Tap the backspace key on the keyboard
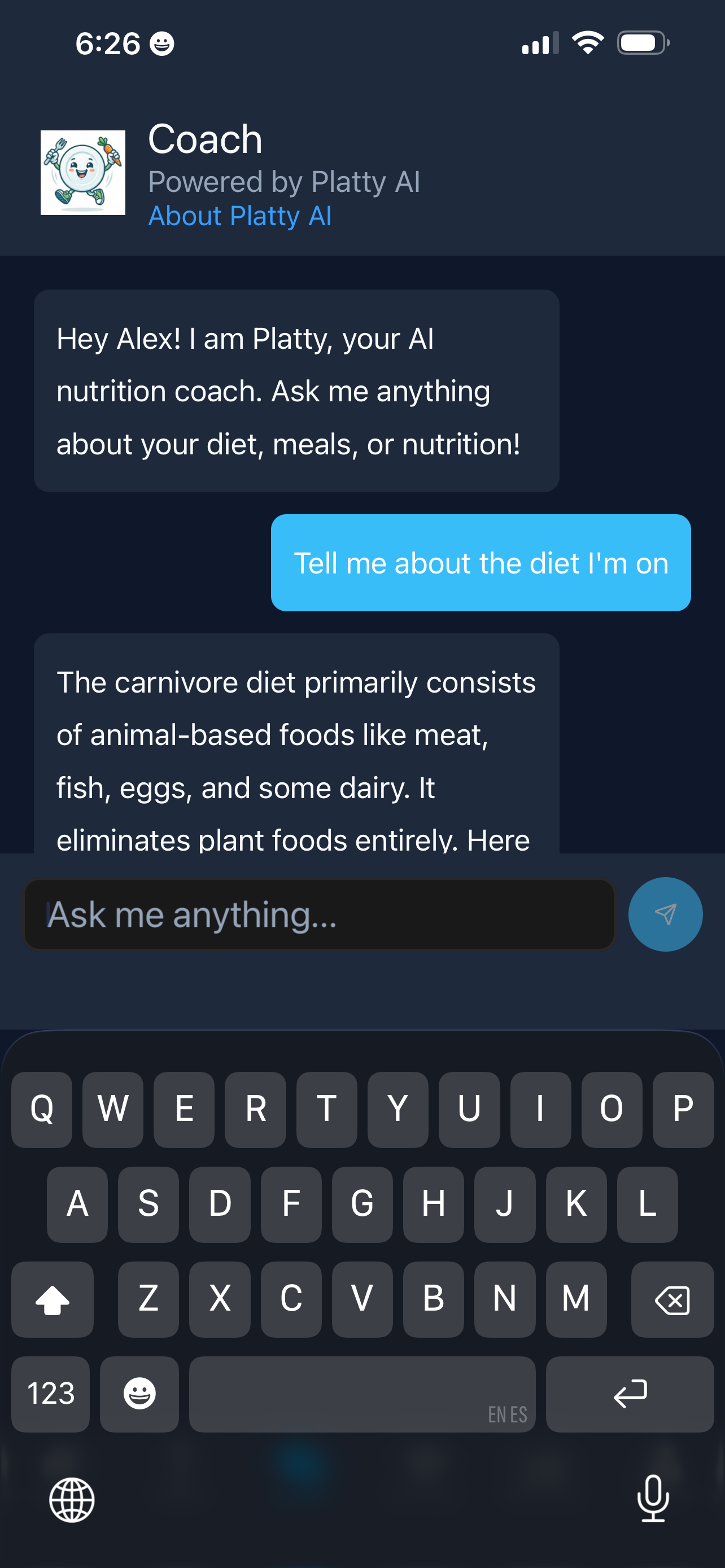This screenshot has height=1568, width=725. (x=671, y=1299)
